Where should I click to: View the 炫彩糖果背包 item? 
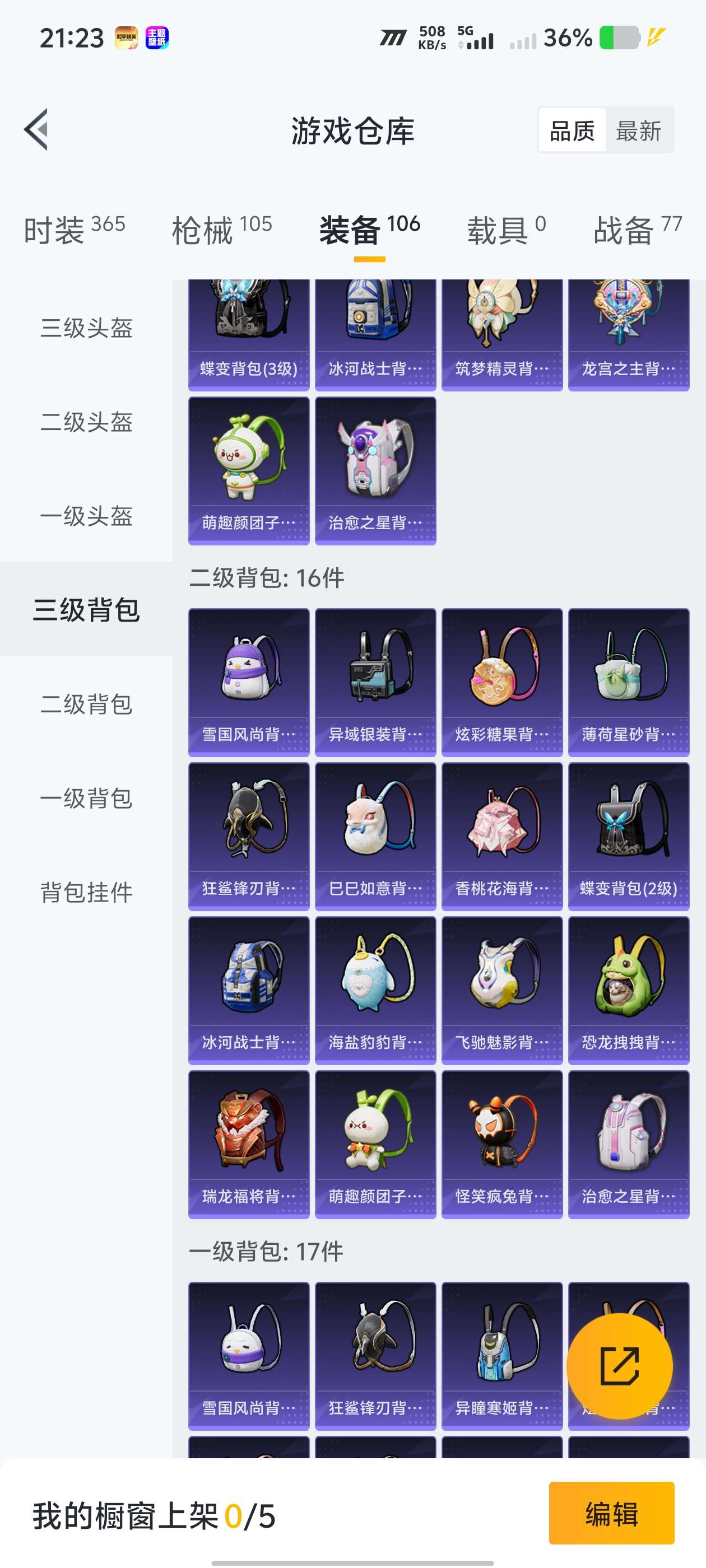point(502,682)
